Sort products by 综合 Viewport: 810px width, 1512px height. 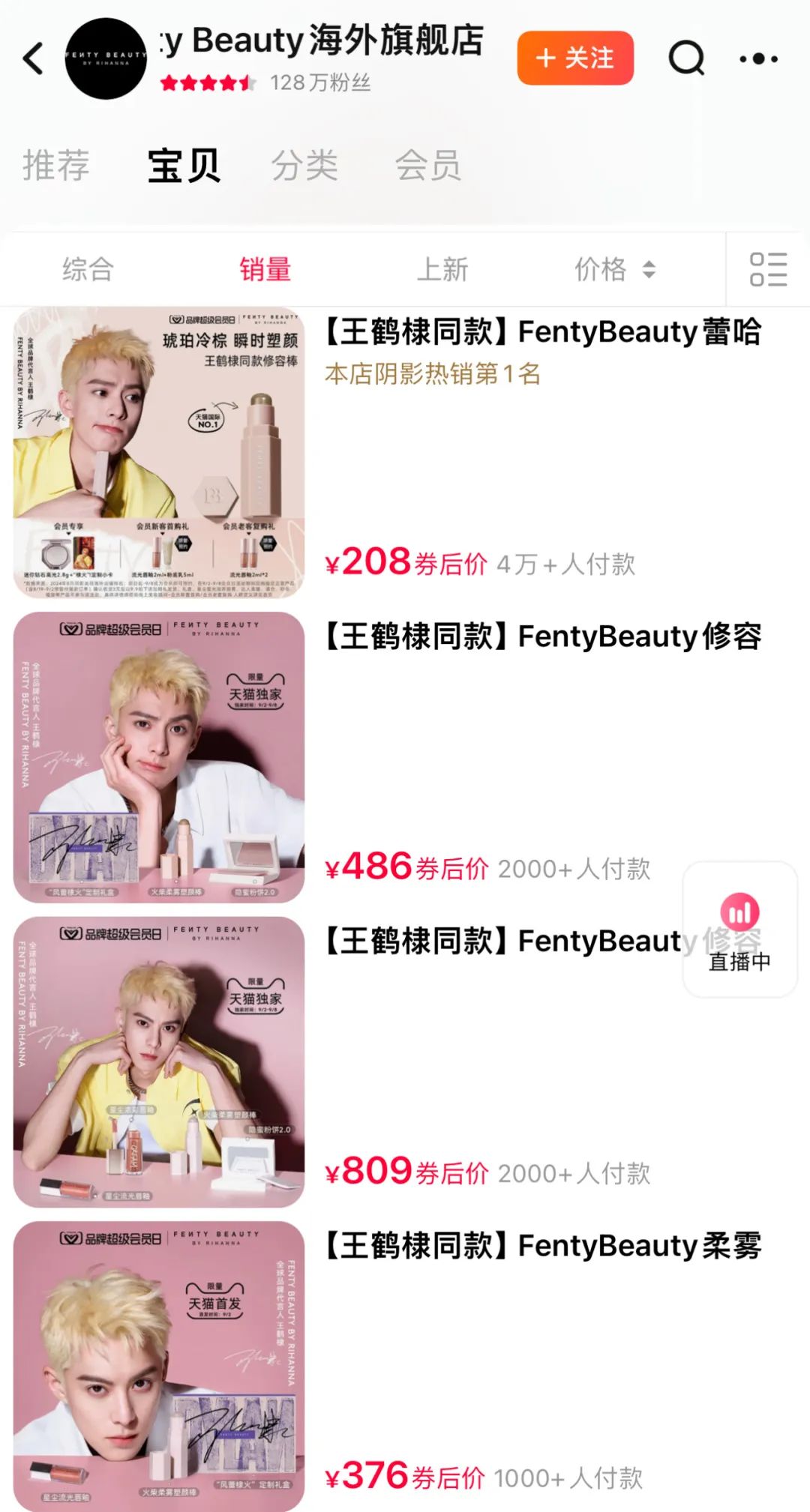pyautogui.click(x=88, y=269)
